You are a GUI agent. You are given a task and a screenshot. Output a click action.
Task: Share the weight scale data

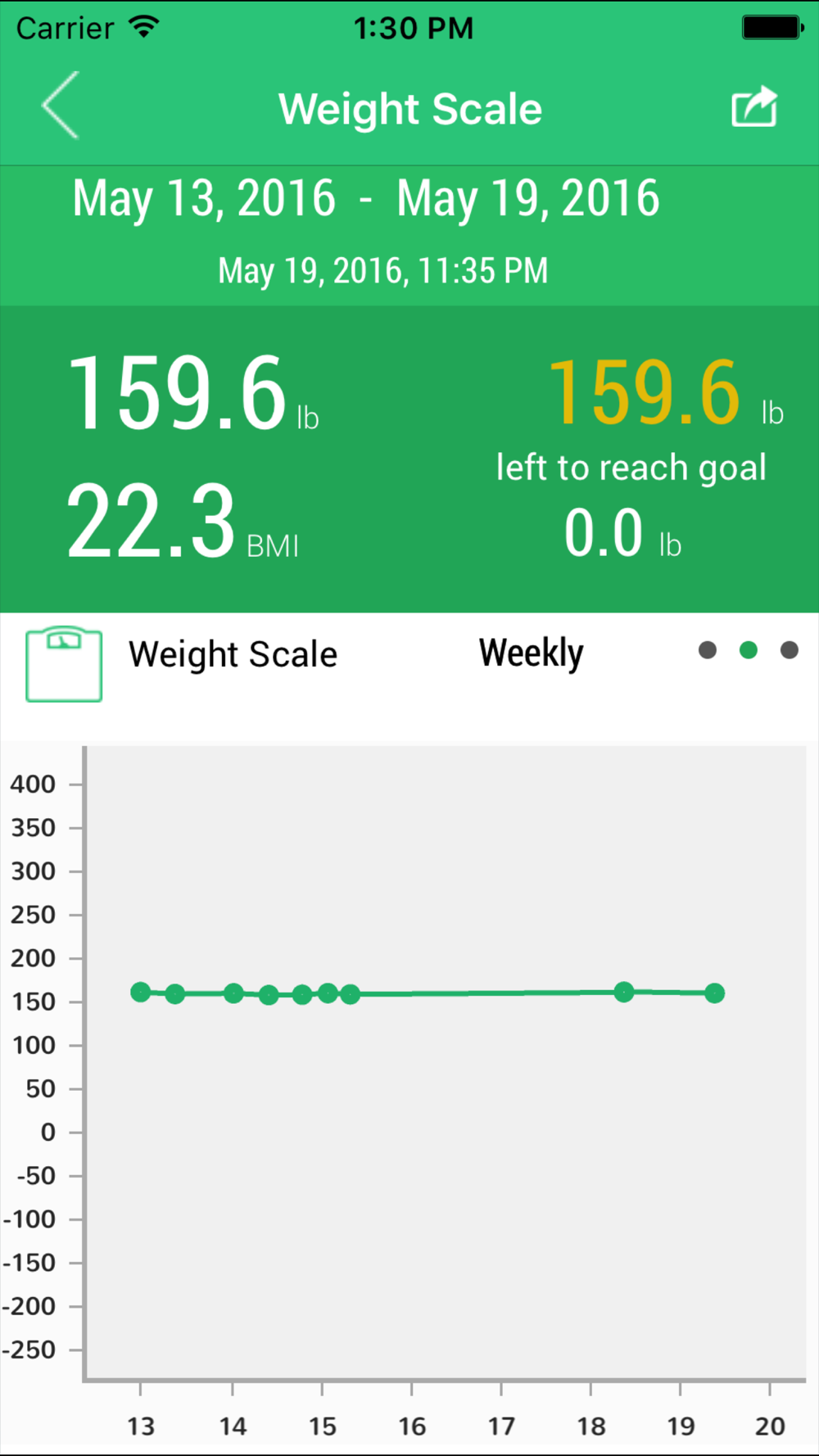click(753, 106)
